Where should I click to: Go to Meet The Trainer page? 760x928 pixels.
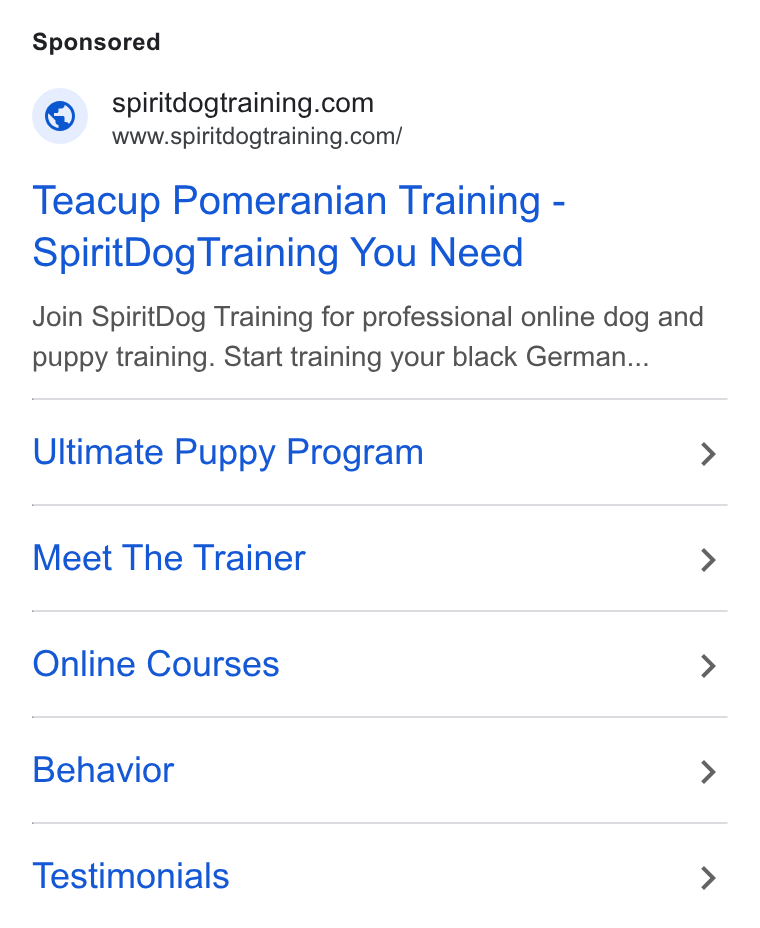pos(379,559)
